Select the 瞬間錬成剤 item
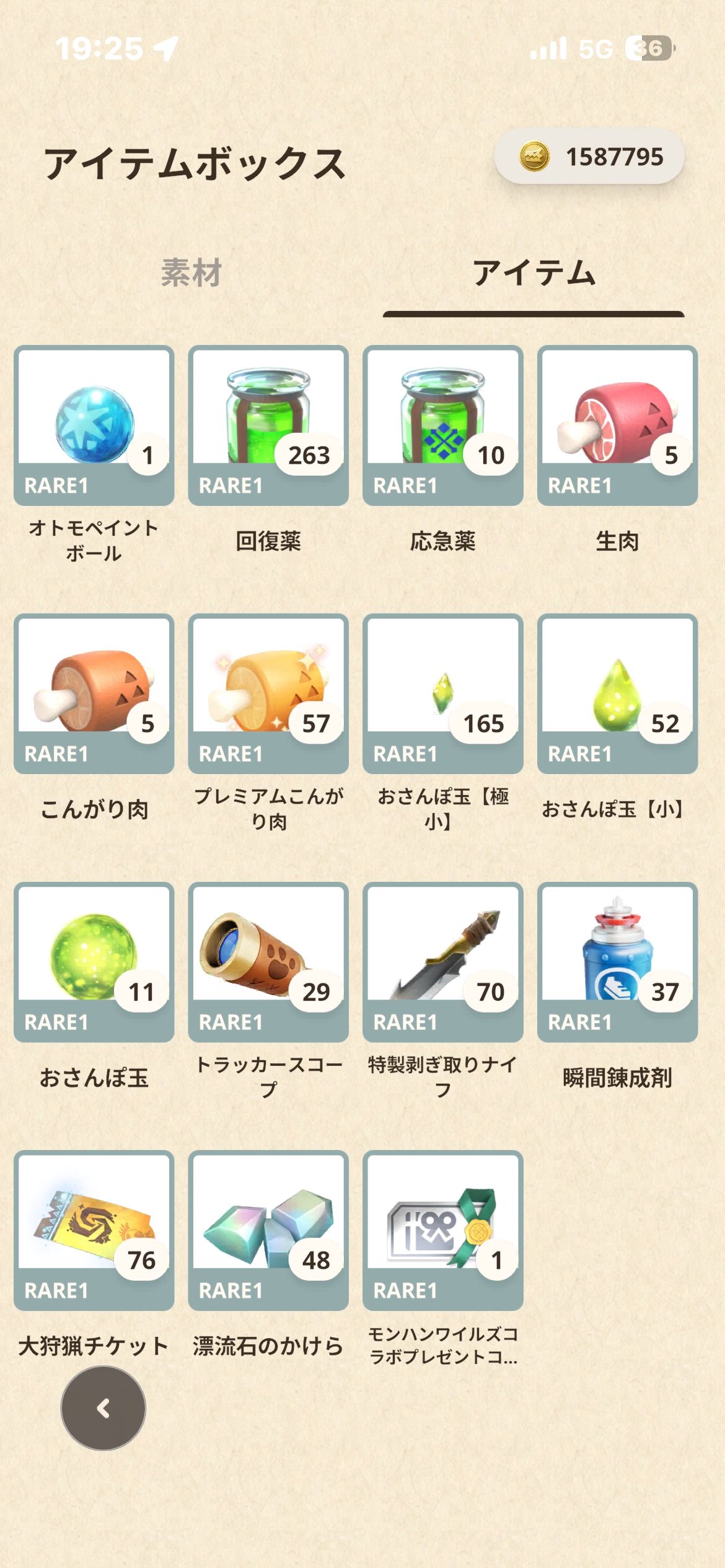 [x=617, y=962]
